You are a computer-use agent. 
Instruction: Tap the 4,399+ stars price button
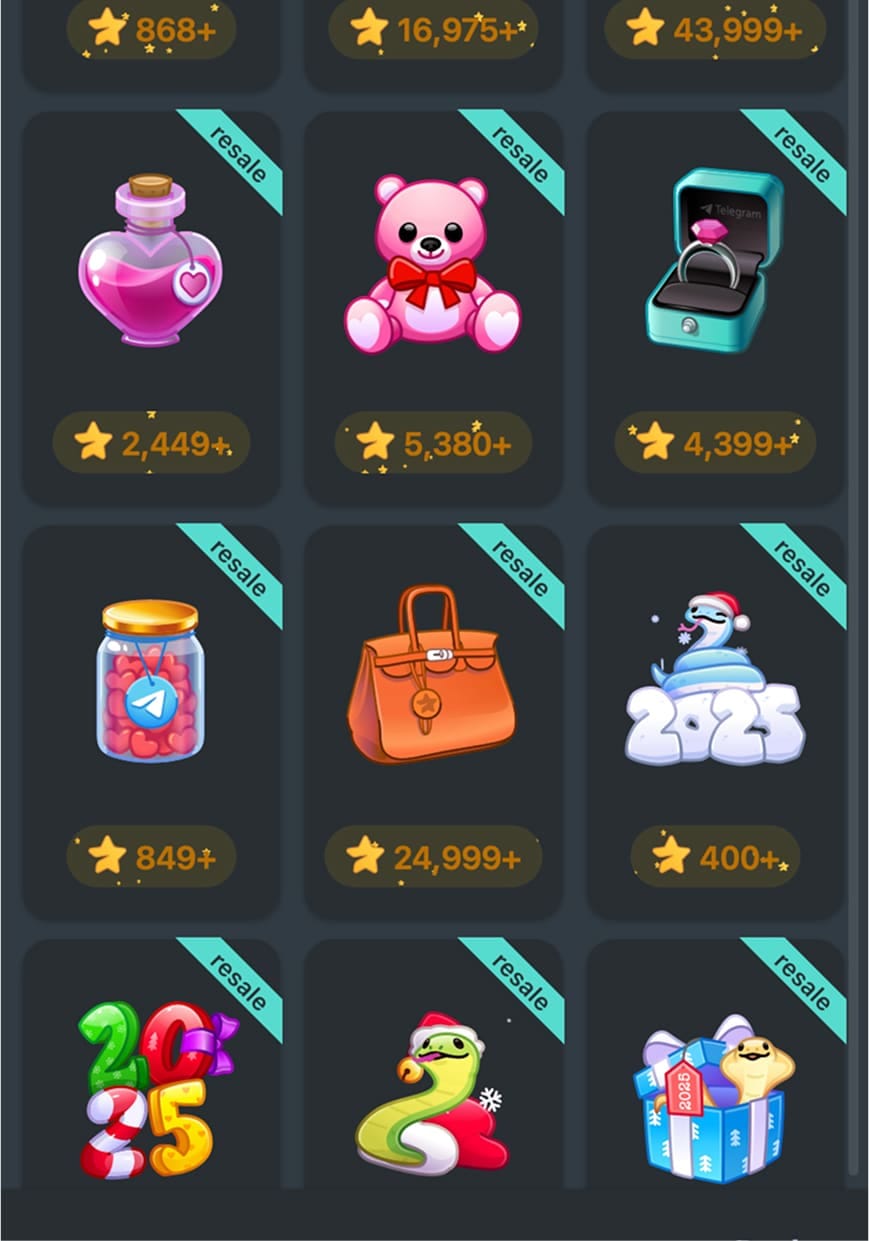[715, 442]
